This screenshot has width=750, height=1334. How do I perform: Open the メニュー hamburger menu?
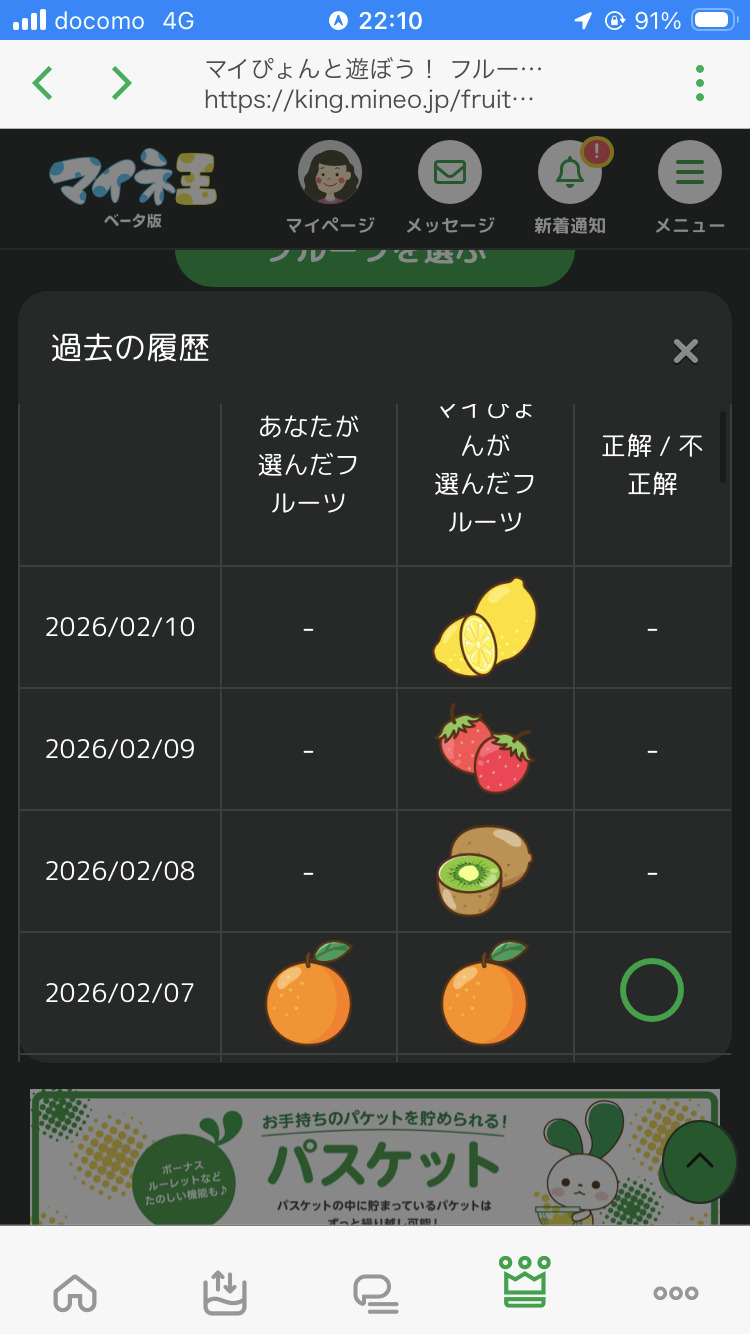[689, 187]
